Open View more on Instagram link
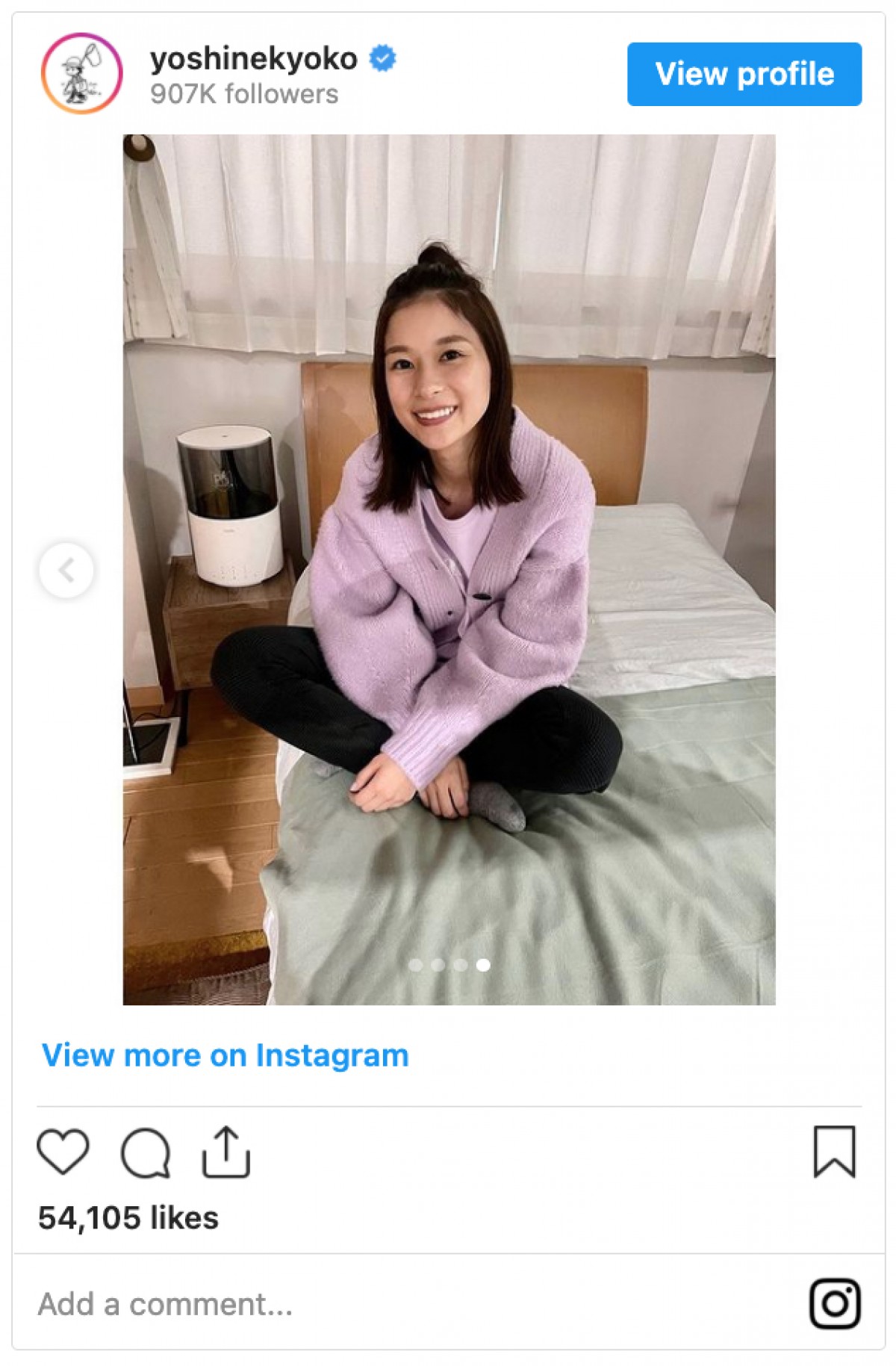The height and width of the screenshot is (1366, 896). click(225, 1055)
